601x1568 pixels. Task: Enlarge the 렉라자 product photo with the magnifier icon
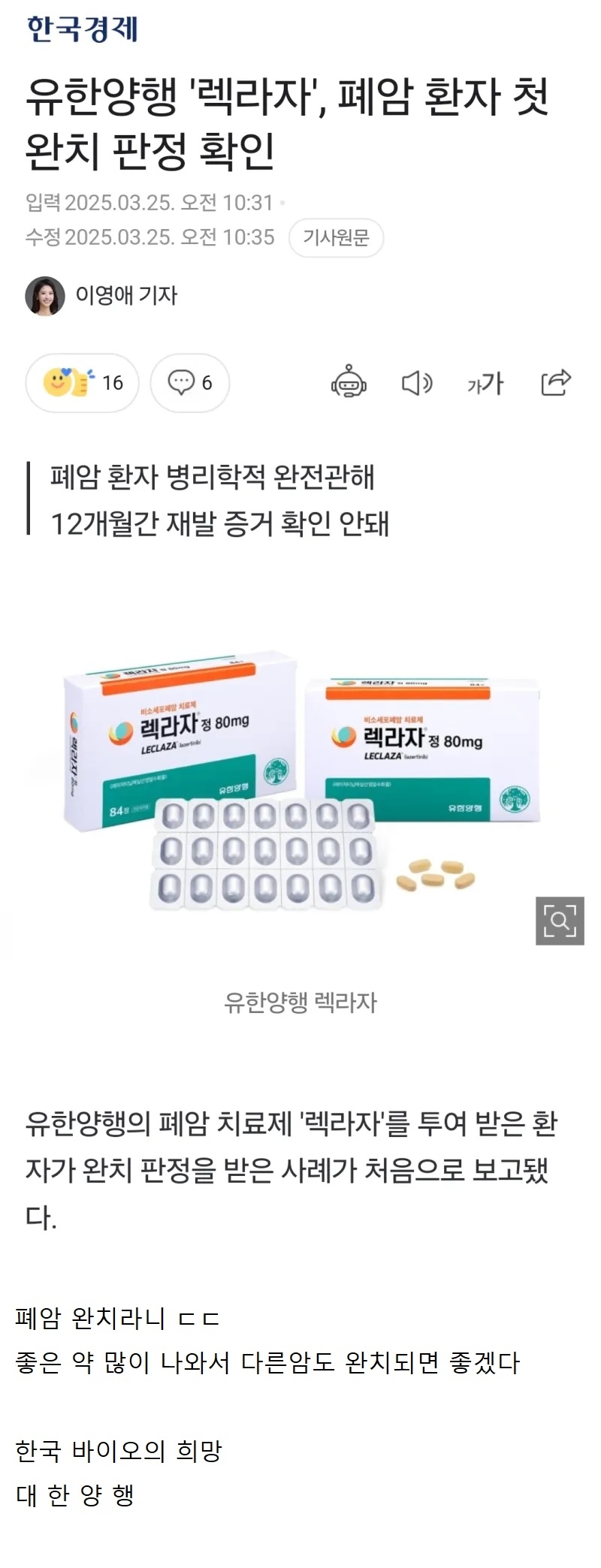click(x=560, y=921)
